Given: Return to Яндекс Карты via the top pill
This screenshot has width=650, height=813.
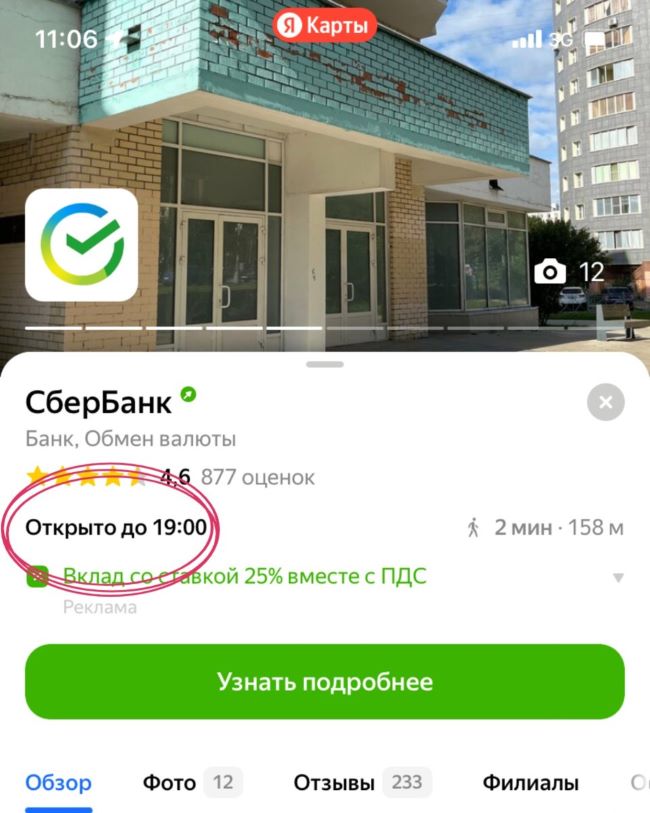Looking at the screenshot, I should tap(325, 25).
